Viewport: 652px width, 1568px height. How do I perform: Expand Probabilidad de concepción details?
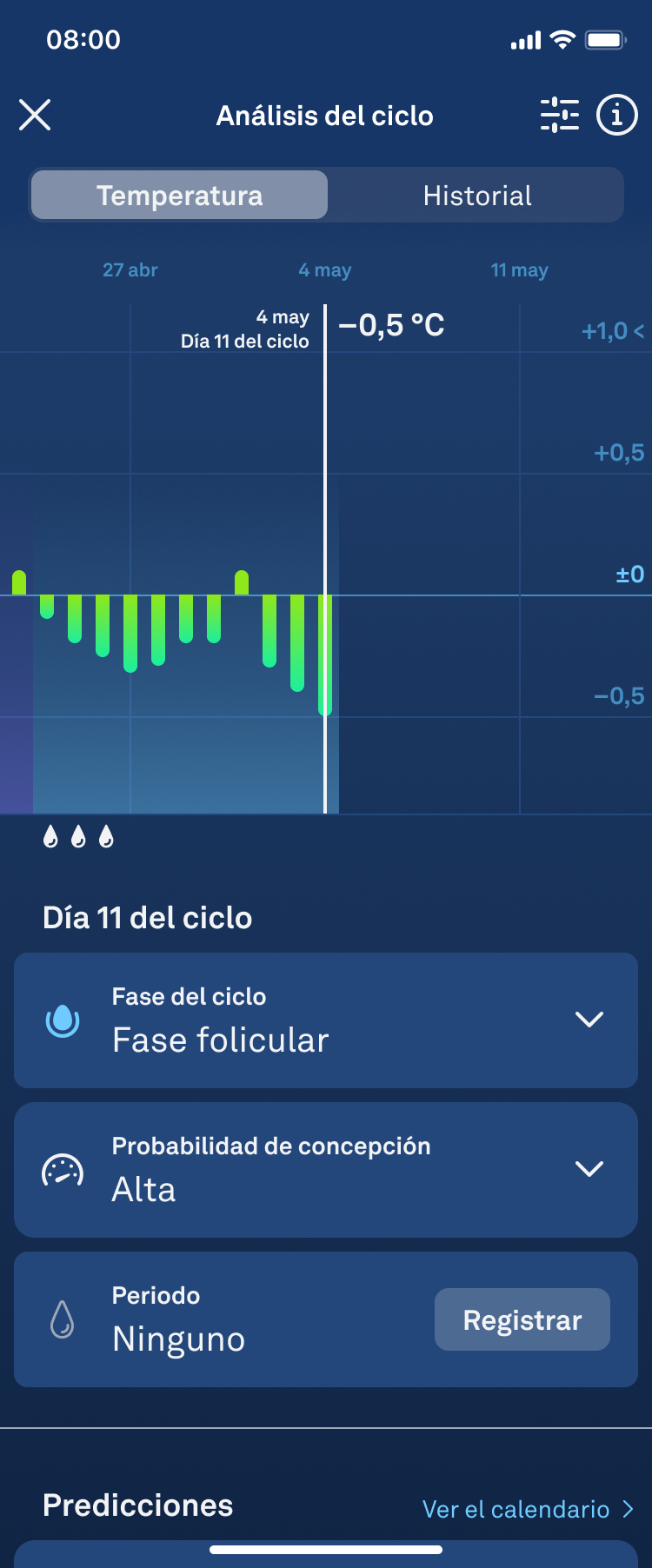(589, 1169)
